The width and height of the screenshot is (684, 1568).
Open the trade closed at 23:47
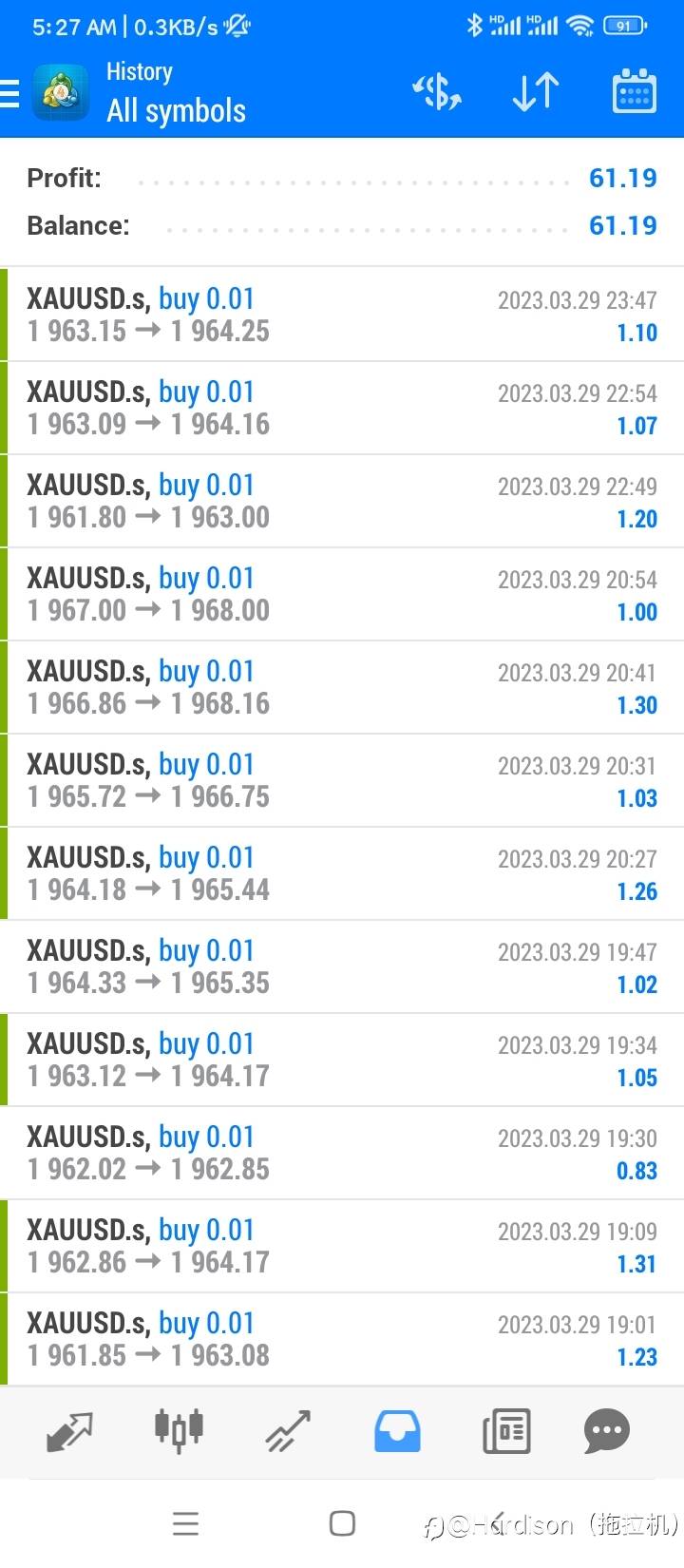coord(342,315)
